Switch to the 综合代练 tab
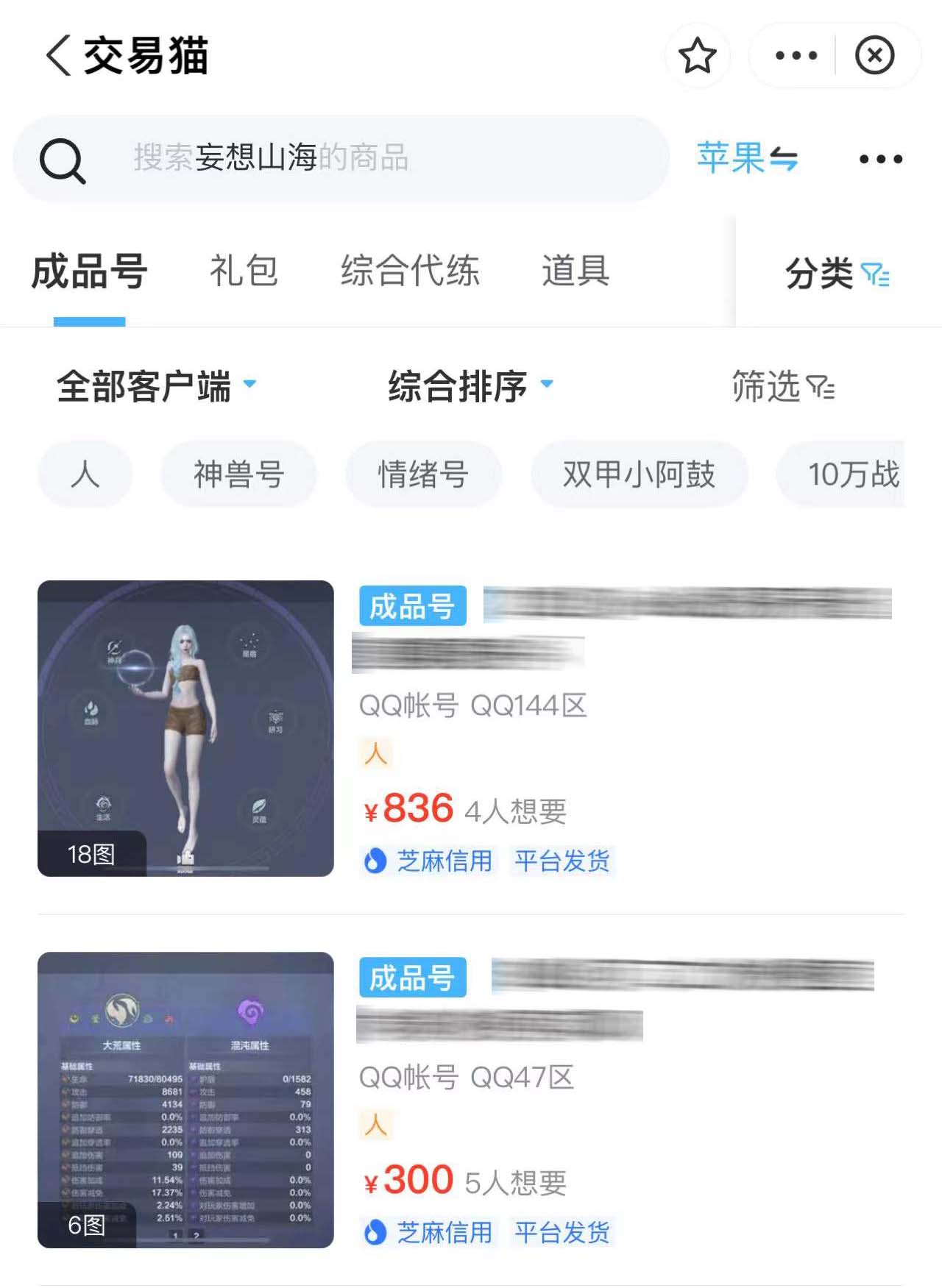The height and width of the screenshot is (1288, 942). click(x=410, y=271)
